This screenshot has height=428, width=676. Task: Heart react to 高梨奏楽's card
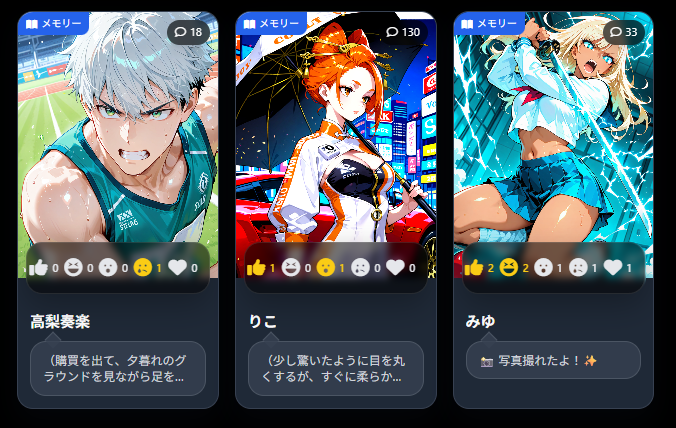[178, 267]
